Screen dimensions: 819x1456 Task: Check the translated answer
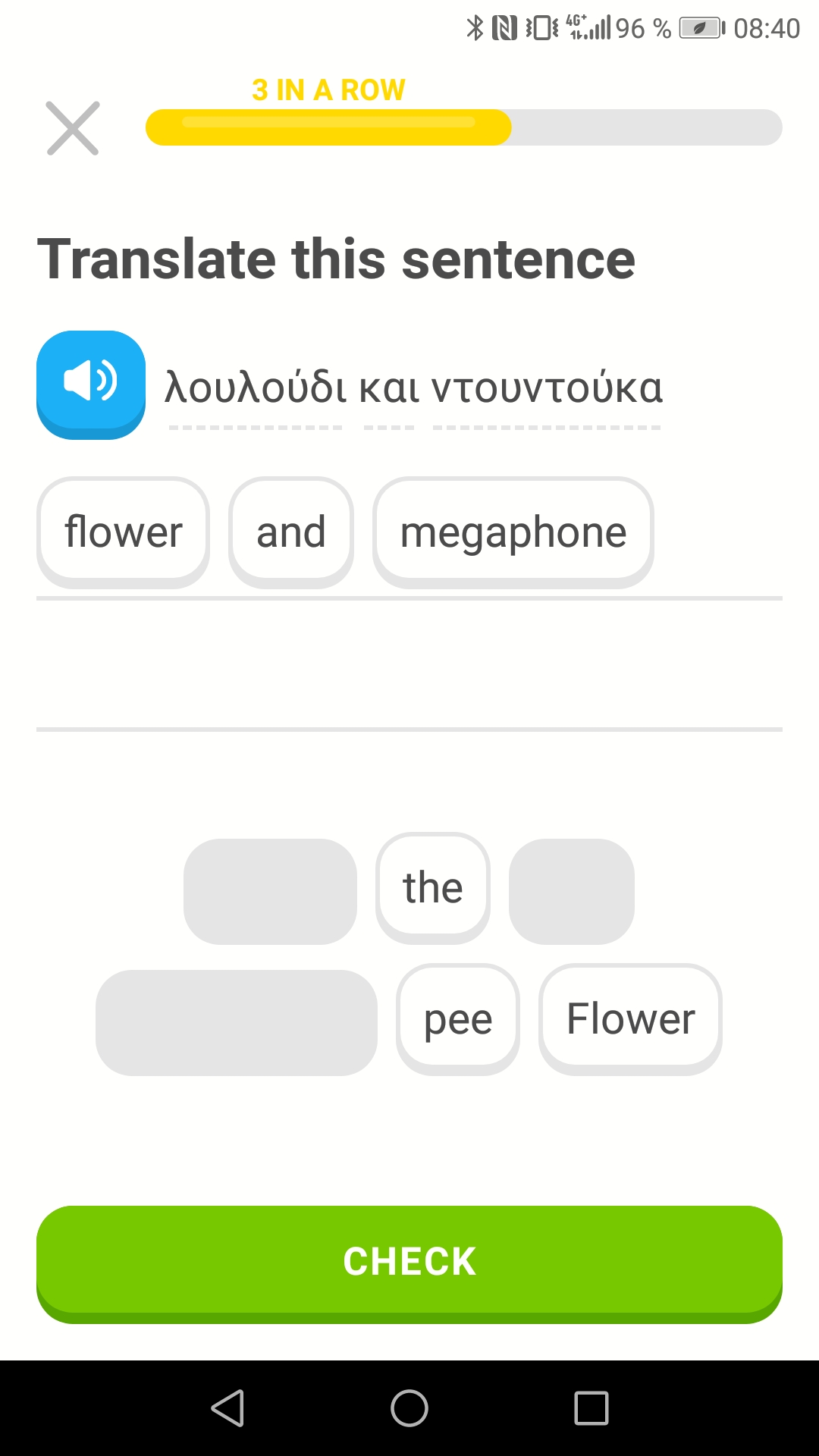[x=409, y=1262]
